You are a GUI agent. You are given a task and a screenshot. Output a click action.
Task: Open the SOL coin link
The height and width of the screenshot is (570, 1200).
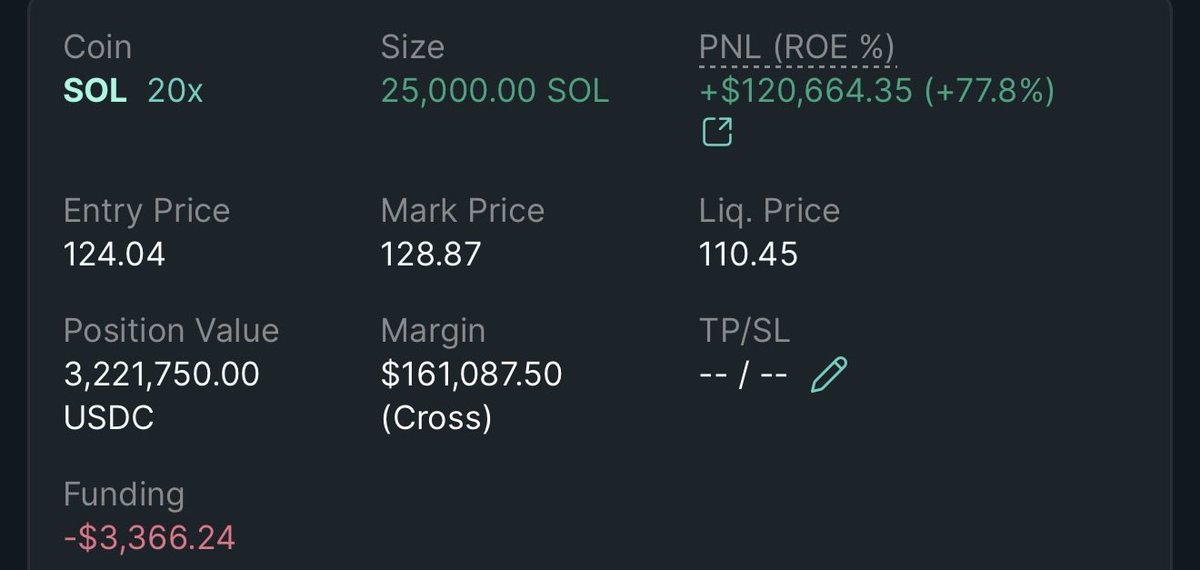95,92
